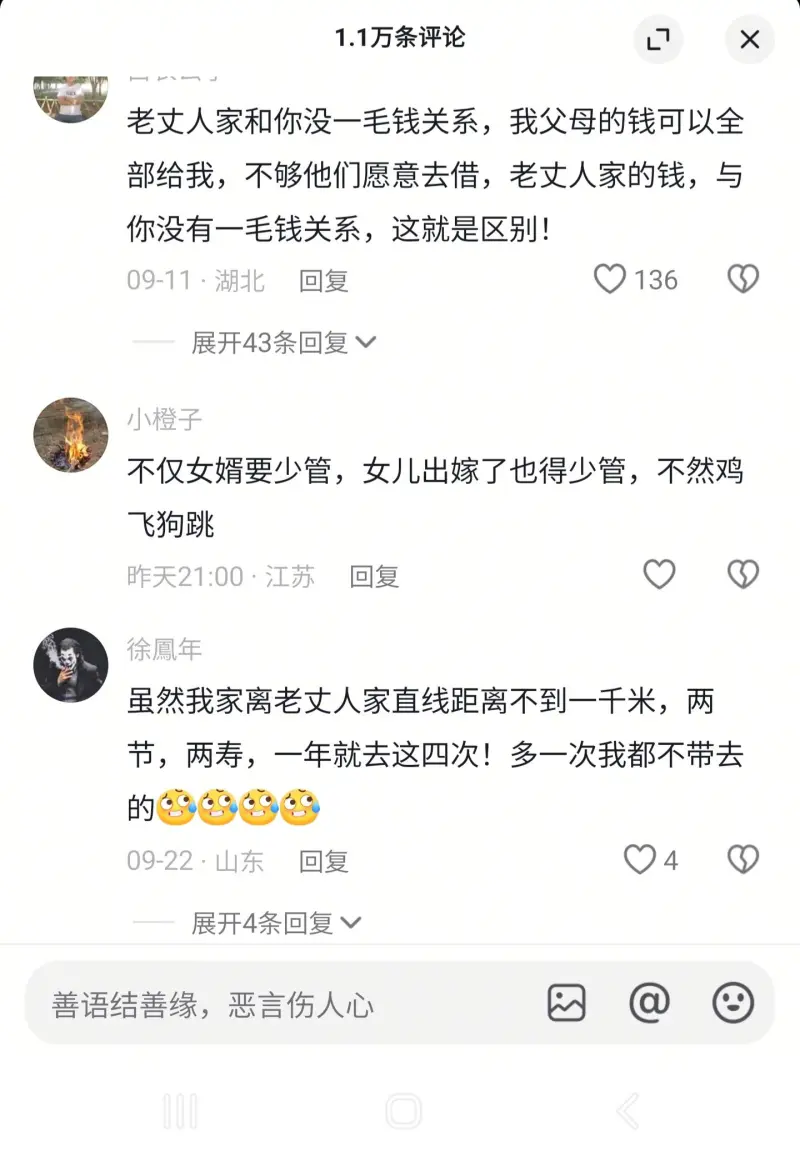Like 徐鳳年's comment
This screenshot has width=800, height=1161.
click(639, 859)
